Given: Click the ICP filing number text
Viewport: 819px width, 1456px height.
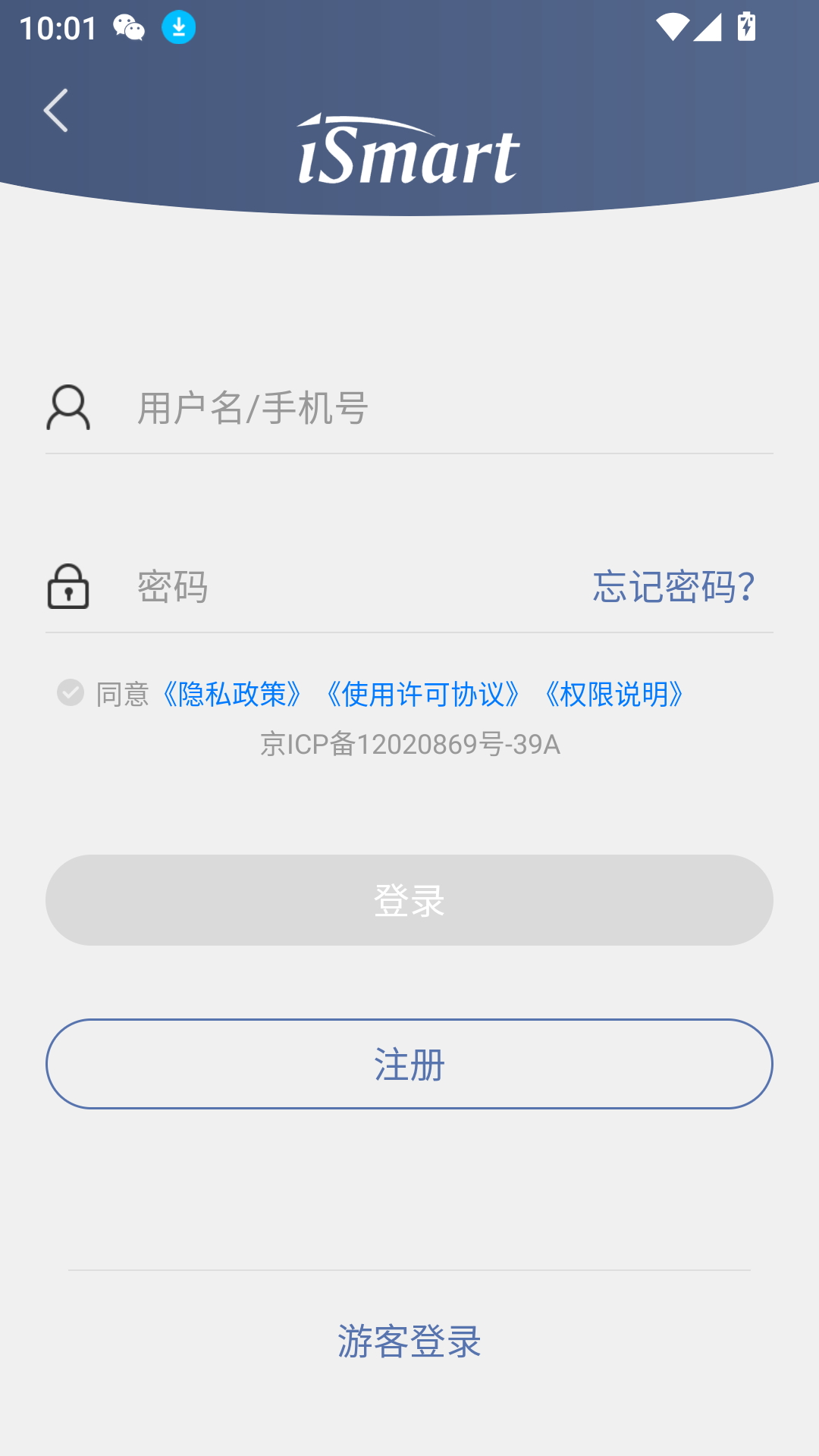Looking at the screenshot, I should 409,745.
